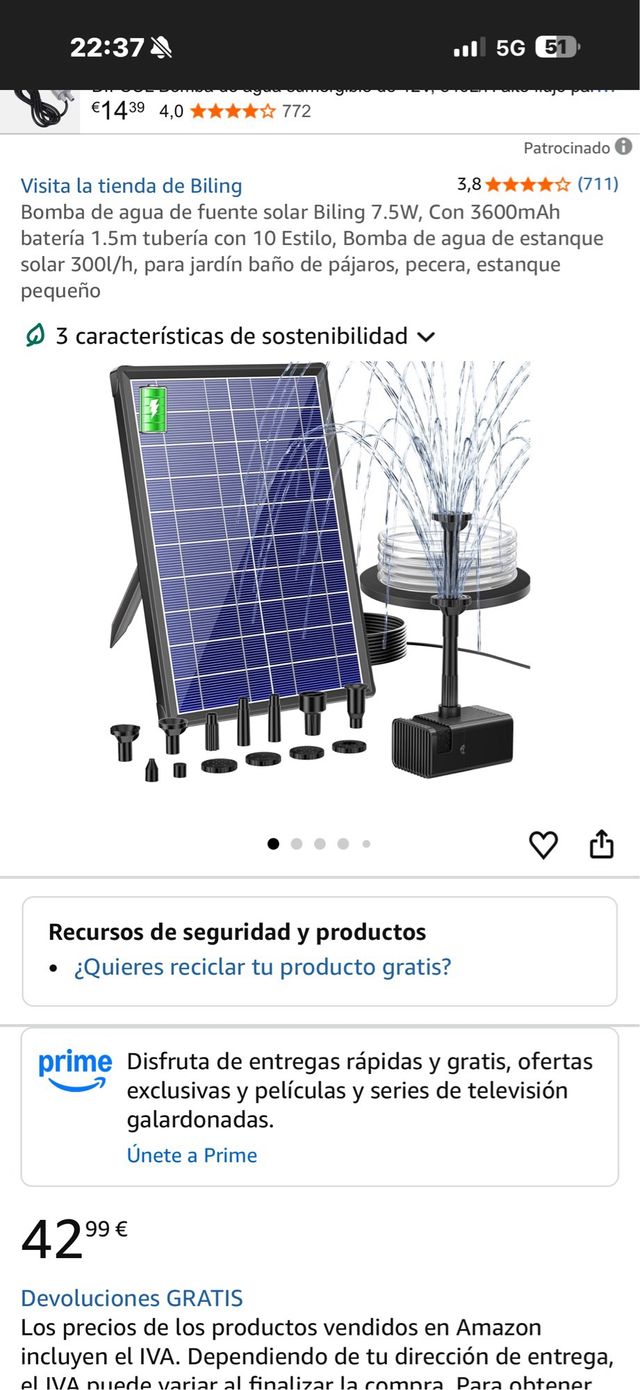Share this solar fountain pump product
640x1390 pixels.
tap(601, 845)
